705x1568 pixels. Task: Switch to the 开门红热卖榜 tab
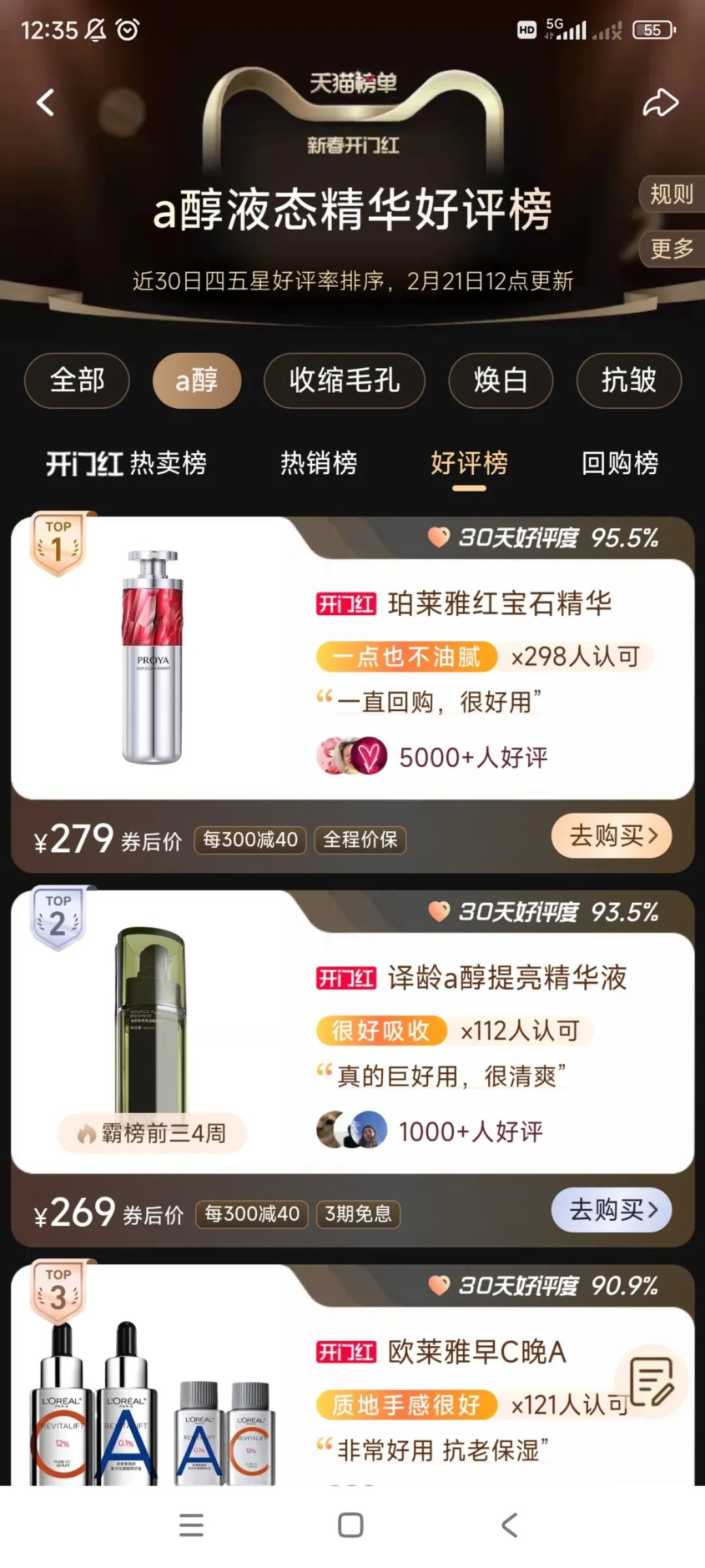126,464
